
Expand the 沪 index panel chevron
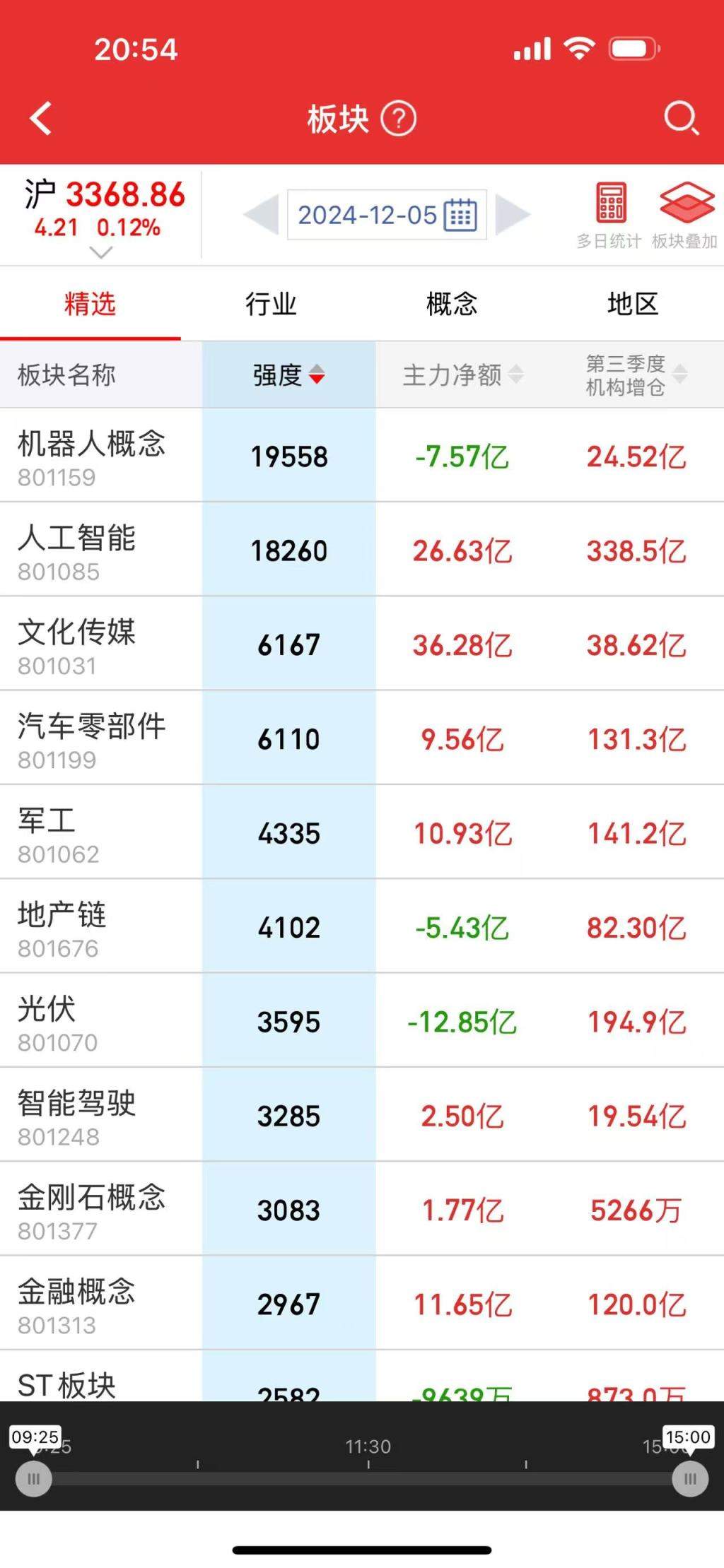coord(102,252)
